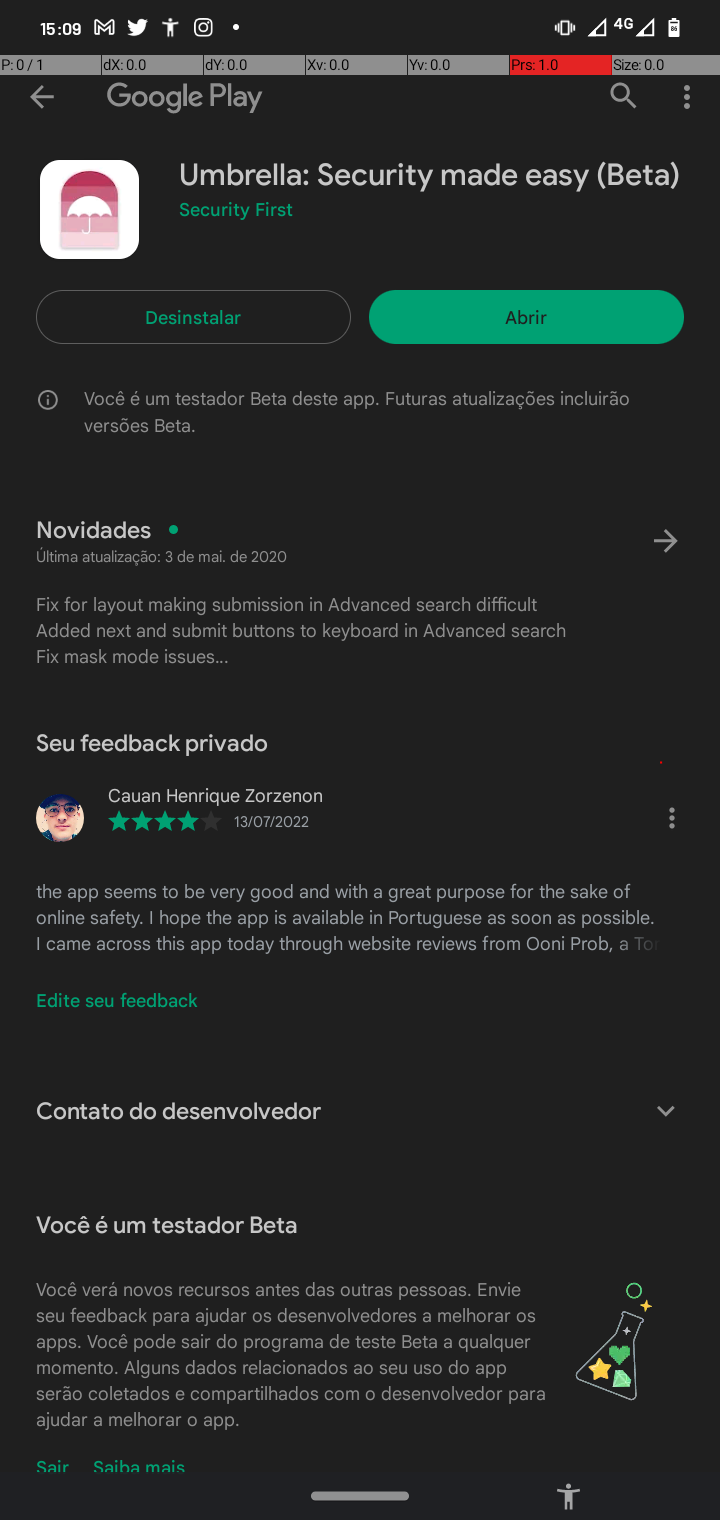Open the app with Abrir
The height and width of the screenshot is (1520, 720).
click(526, 317)
